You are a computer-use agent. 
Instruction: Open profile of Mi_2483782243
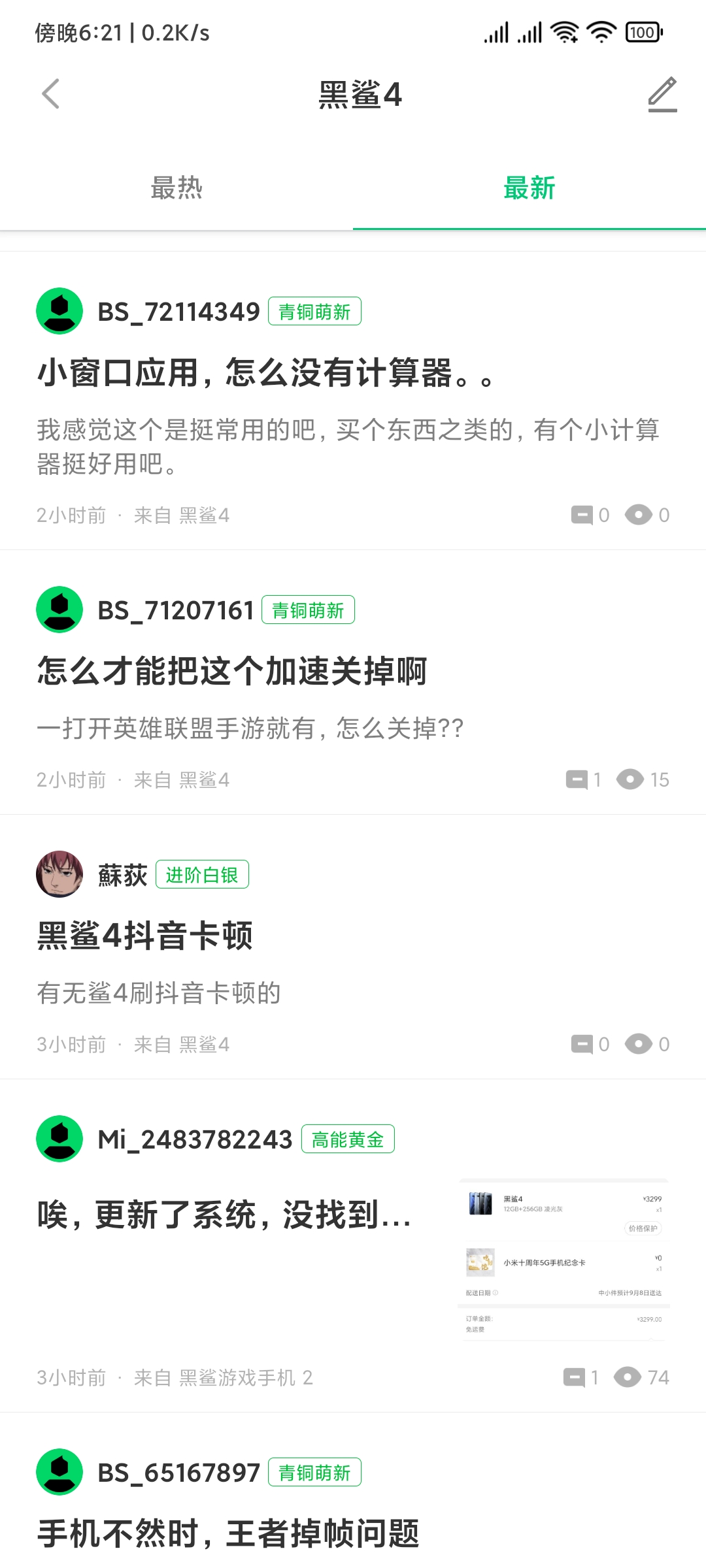(194, 1139)
